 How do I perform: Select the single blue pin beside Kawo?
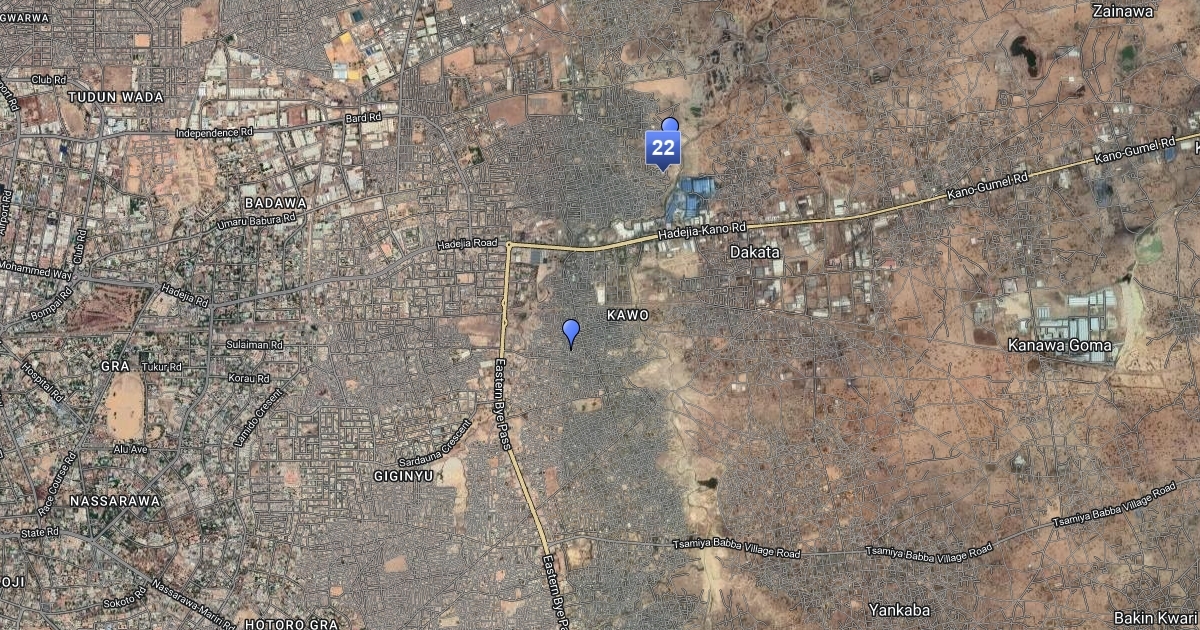point(571,331)
